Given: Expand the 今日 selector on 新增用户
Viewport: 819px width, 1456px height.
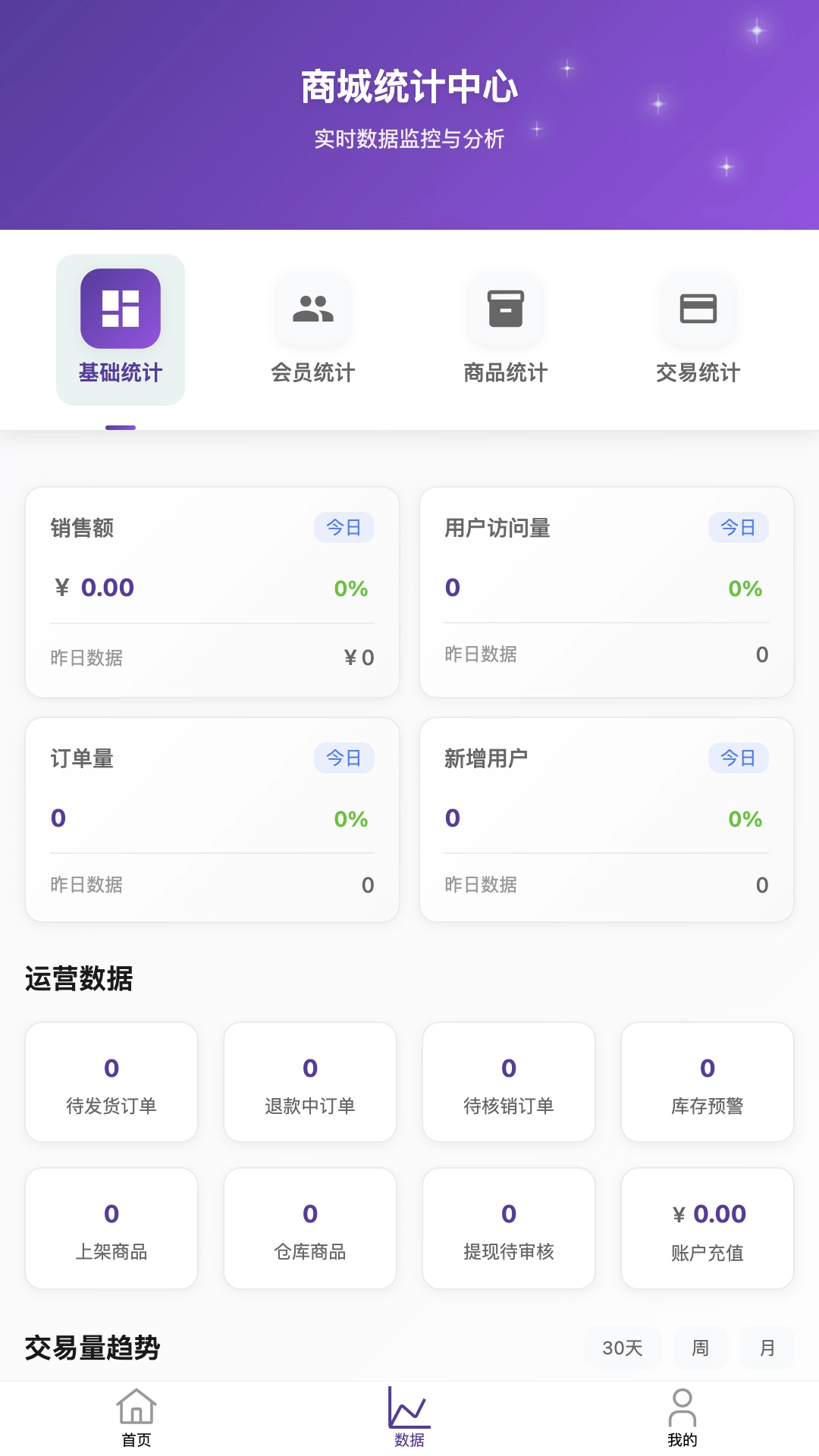Looking at the screenshot, I should 738,758.
